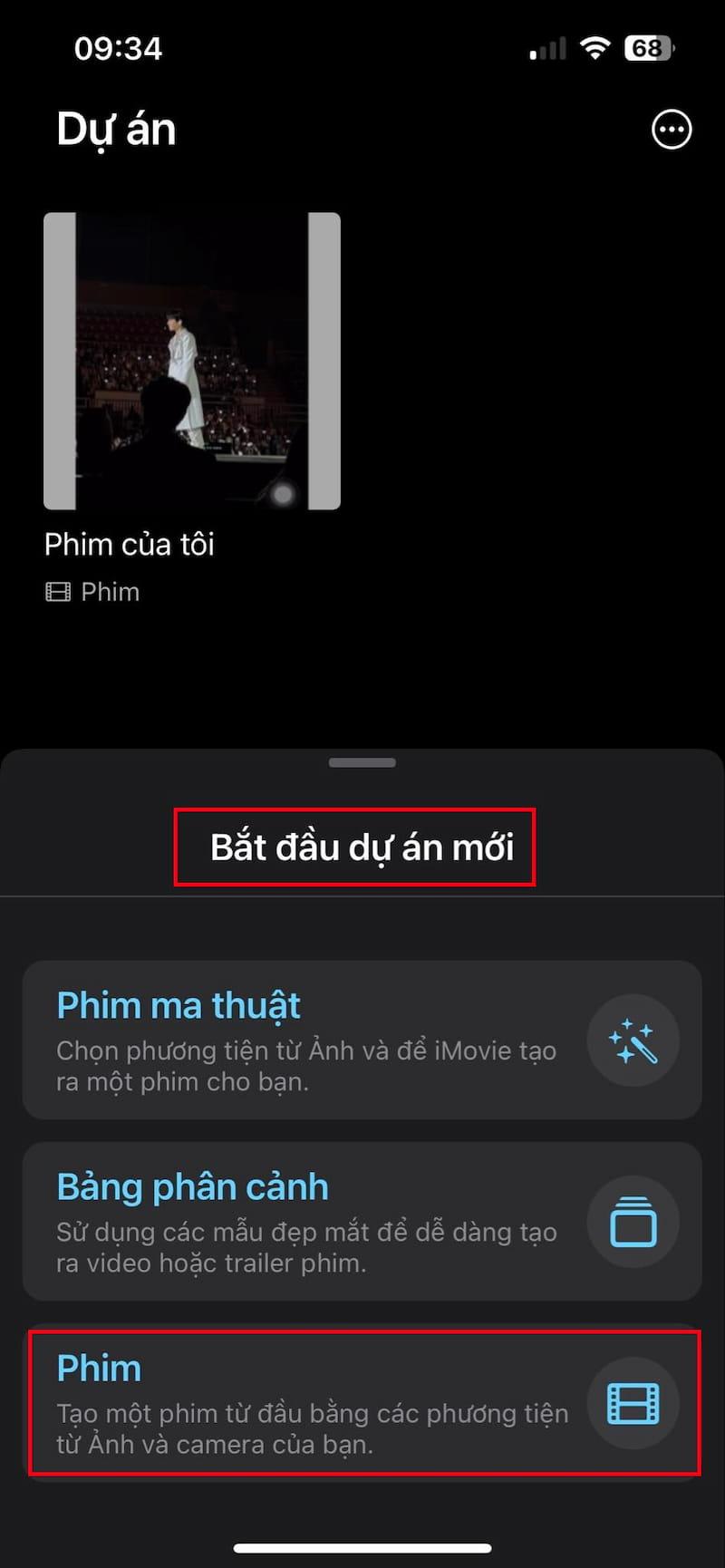
Task: Tap the film strip icon beside Phim option
Action: tap(633, 1403)
